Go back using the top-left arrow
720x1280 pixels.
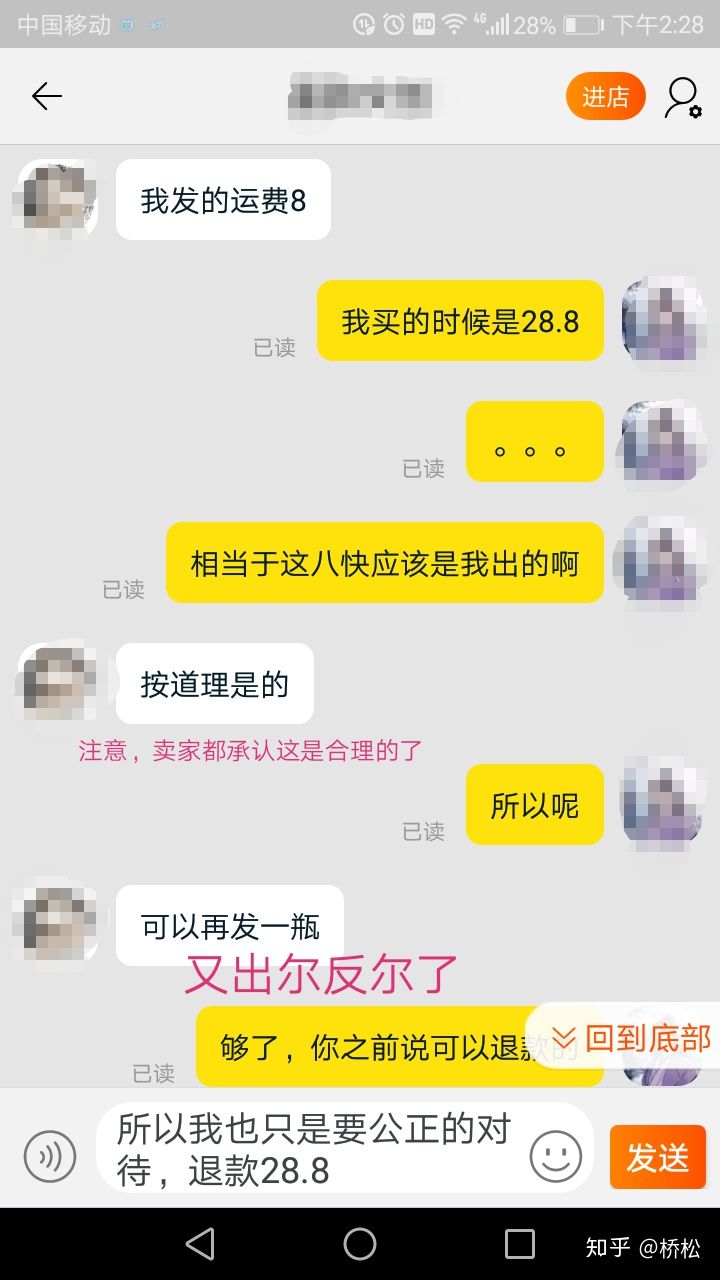(46, 96)
